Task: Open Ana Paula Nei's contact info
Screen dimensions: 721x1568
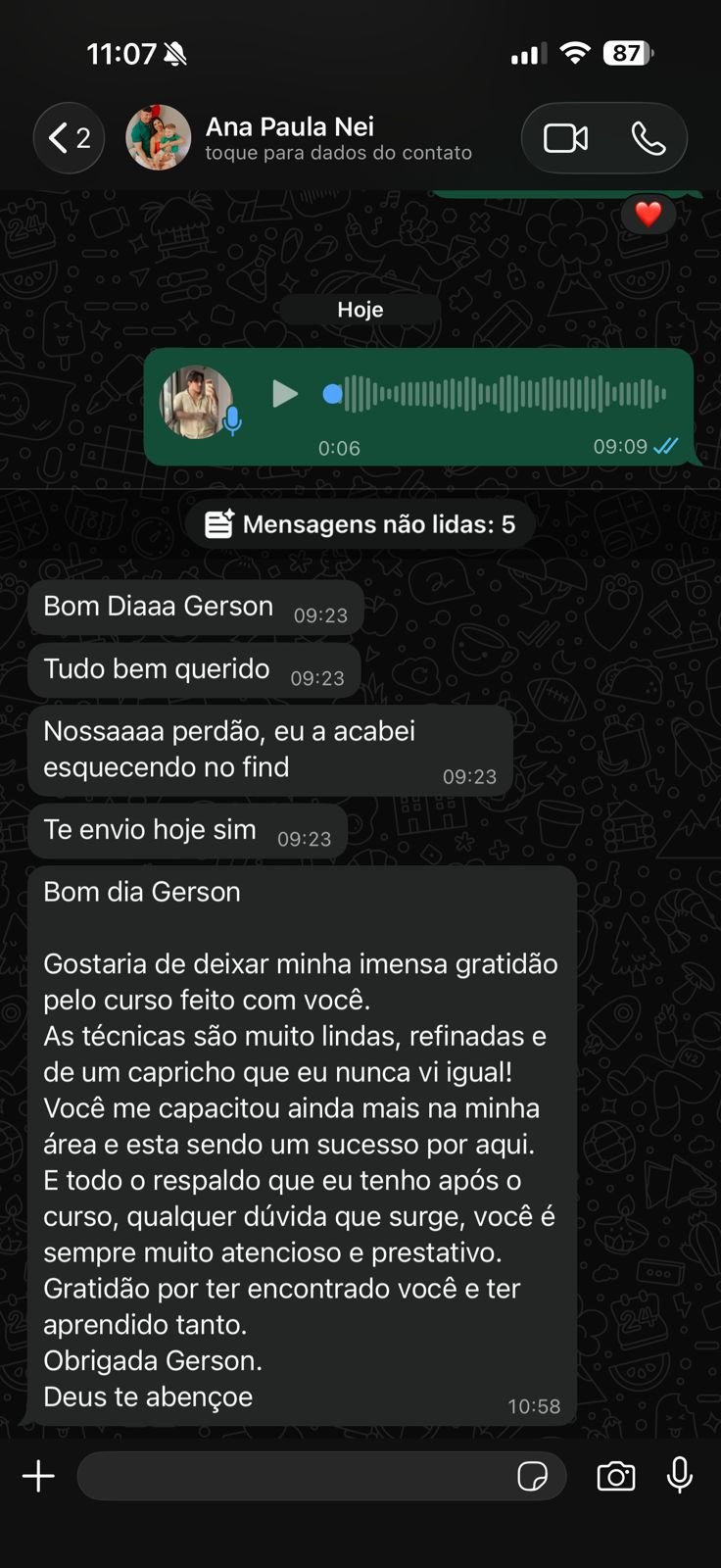Action: [x=338, y=138]
